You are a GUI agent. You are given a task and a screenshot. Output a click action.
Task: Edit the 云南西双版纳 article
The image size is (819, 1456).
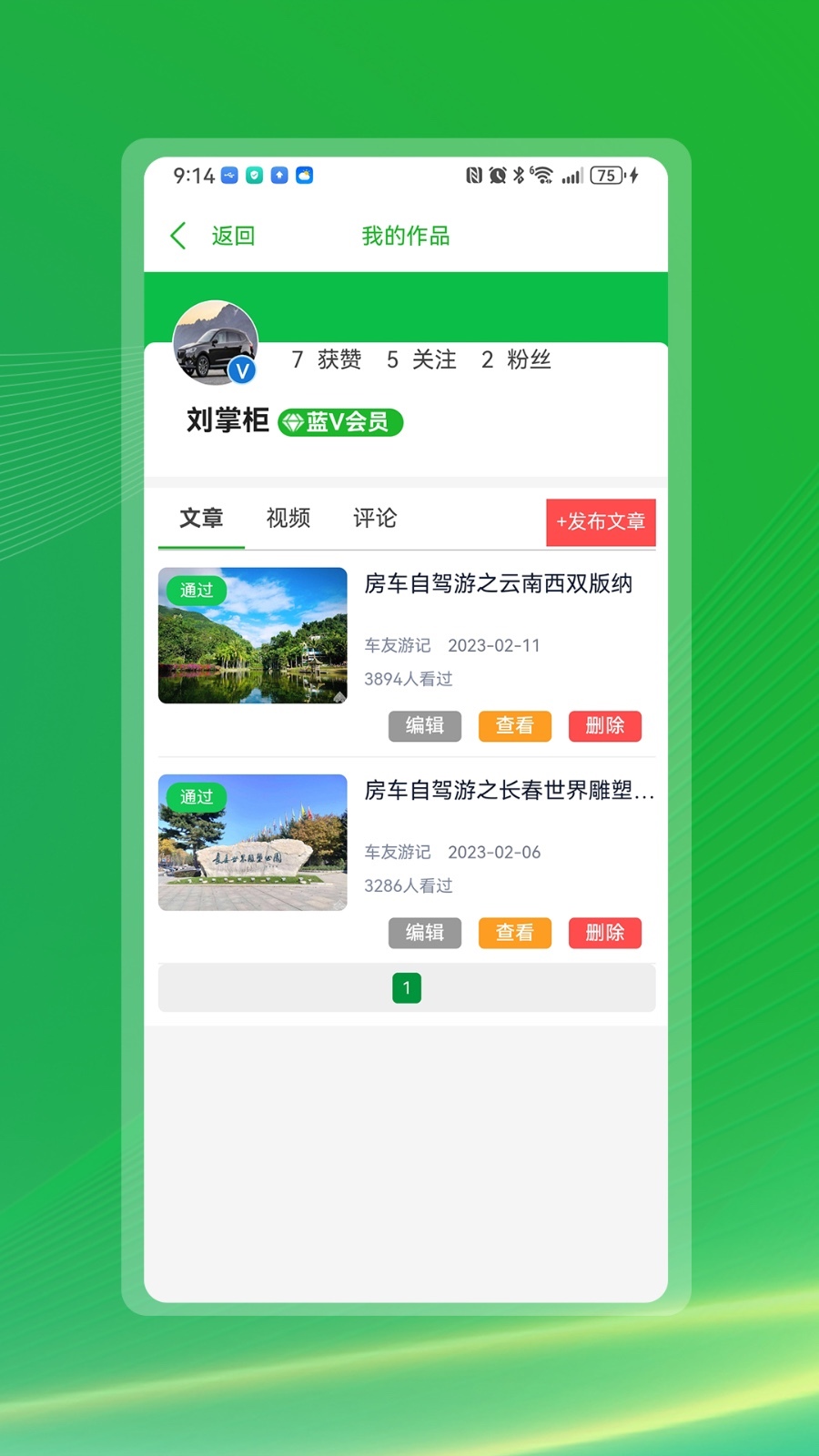pyautogui.click(x=425, y=726)
